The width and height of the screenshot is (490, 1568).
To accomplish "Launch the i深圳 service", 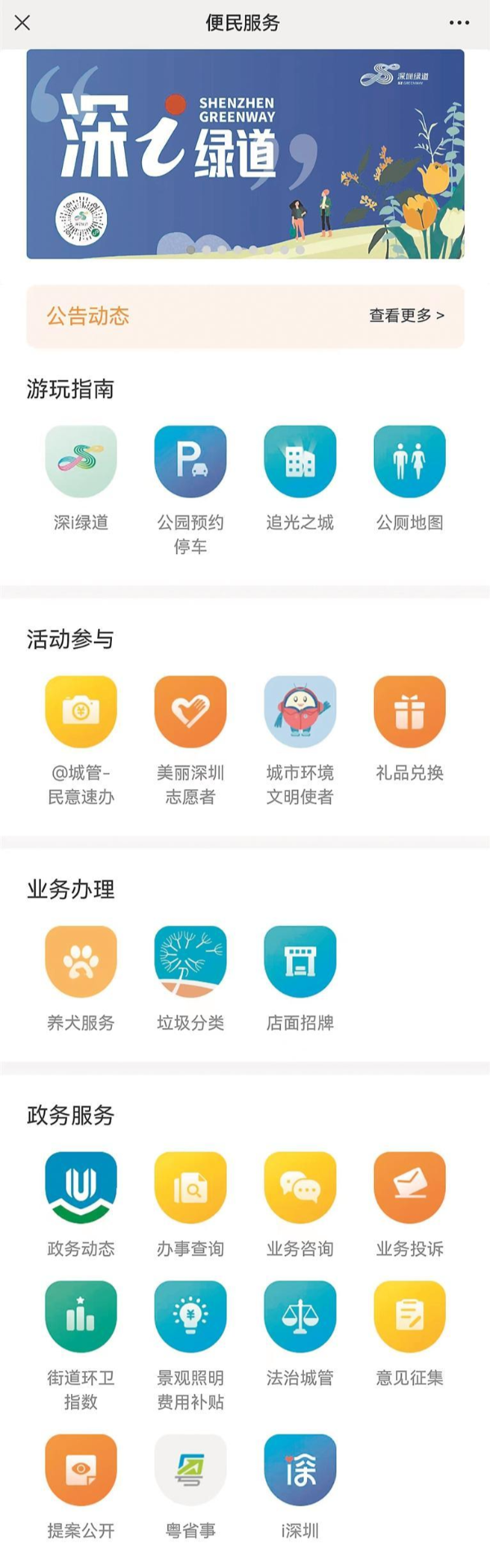I will tap(300, 1470).
